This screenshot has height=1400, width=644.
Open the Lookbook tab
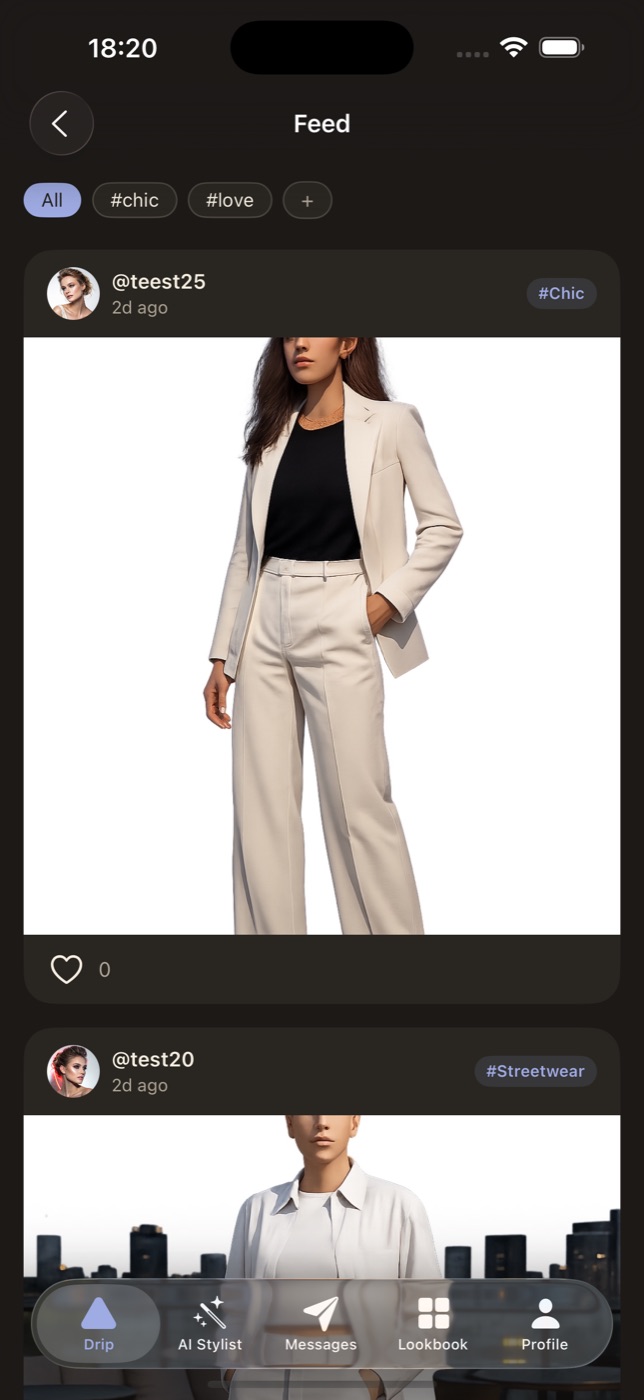click(x=433, y=1324)
